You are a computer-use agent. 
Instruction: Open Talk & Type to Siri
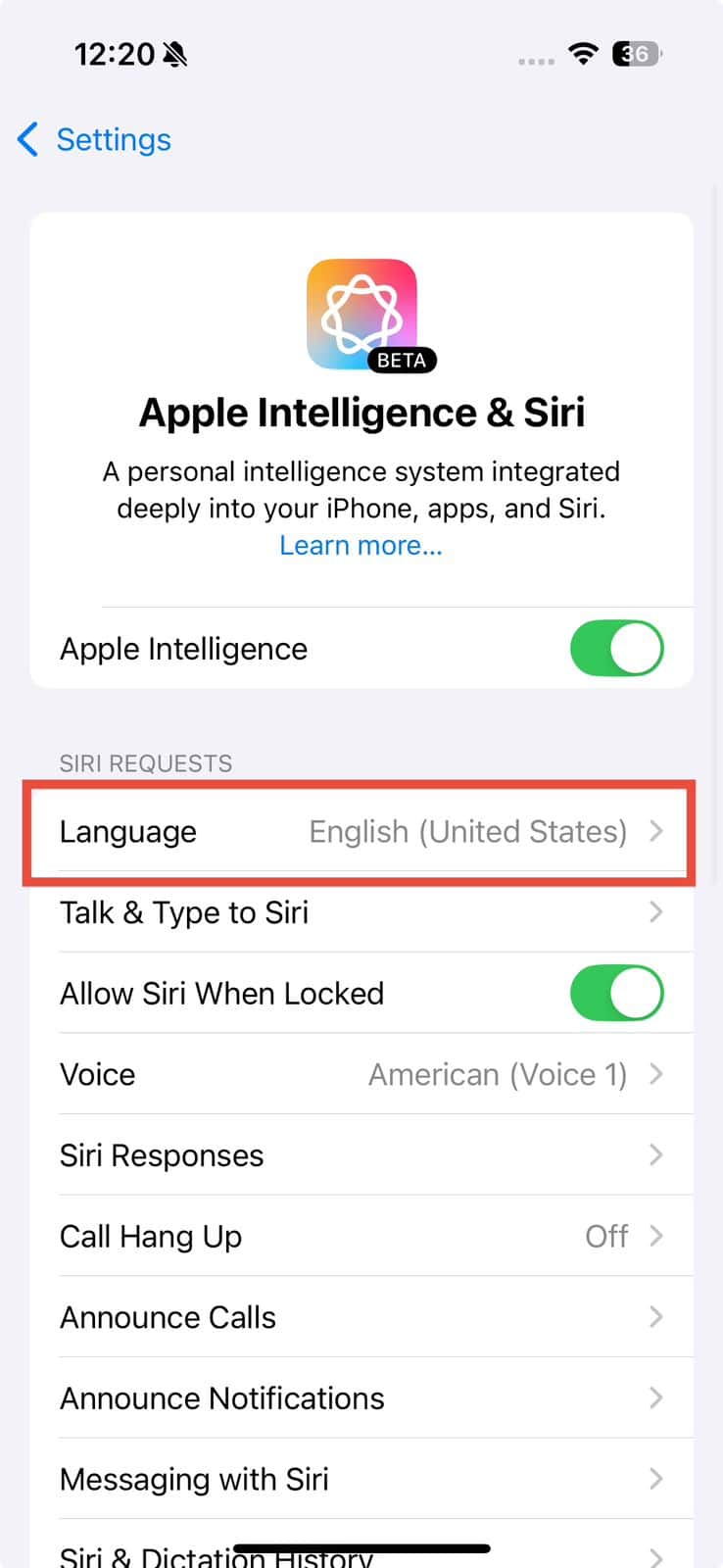coord(361,912)
